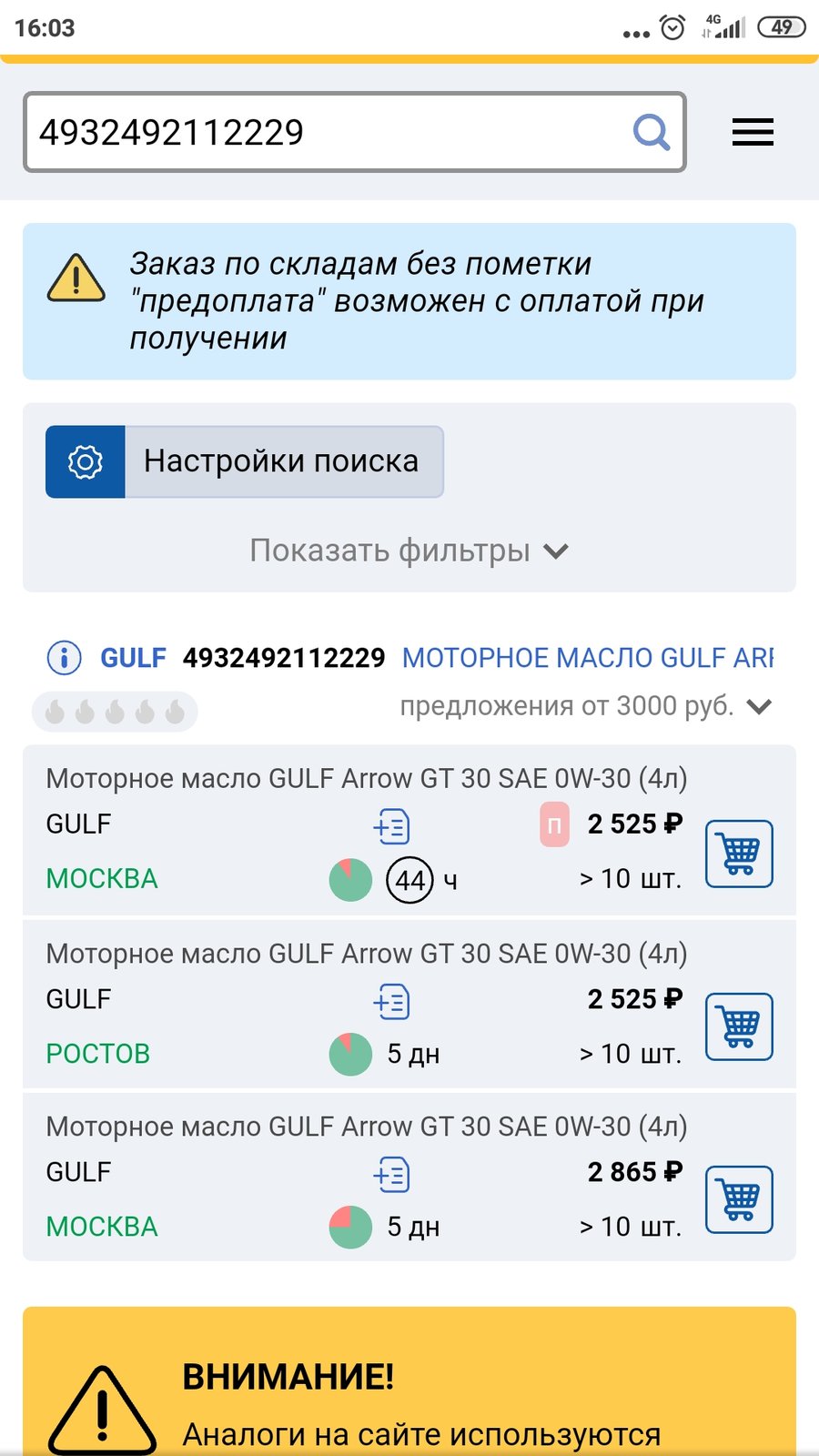Expand предложения от 3000 руб.
Viewport: 819px width, 1456px height.
(586, 706)
